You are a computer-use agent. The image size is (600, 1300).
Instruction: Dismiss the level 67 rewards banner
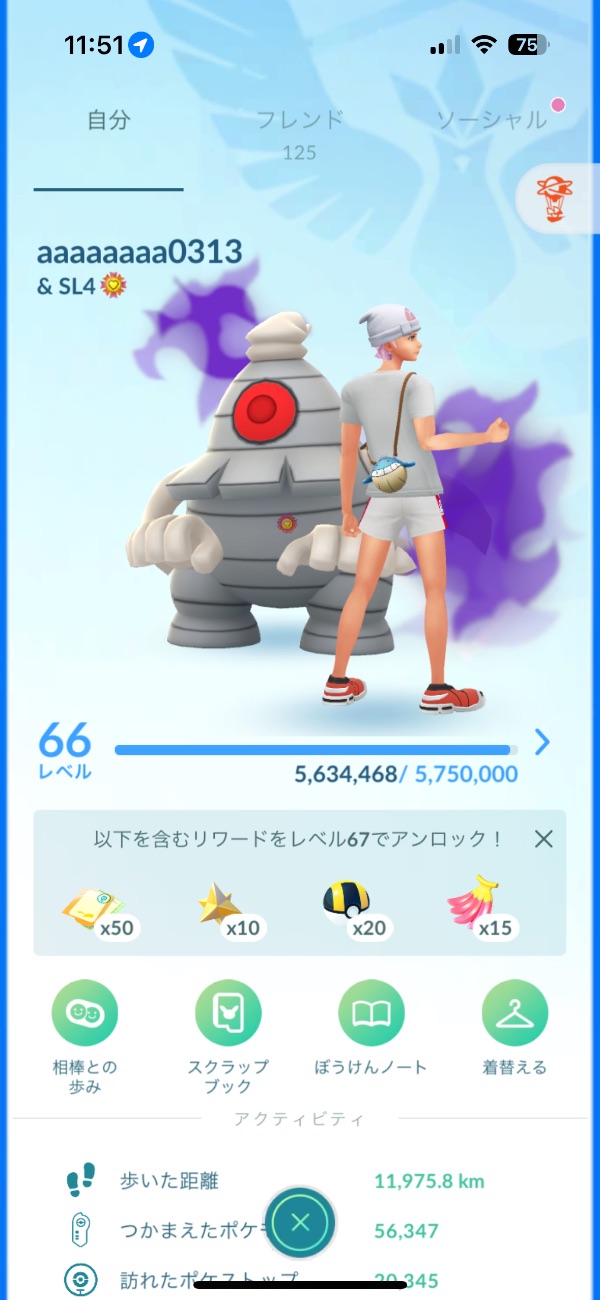543,838
